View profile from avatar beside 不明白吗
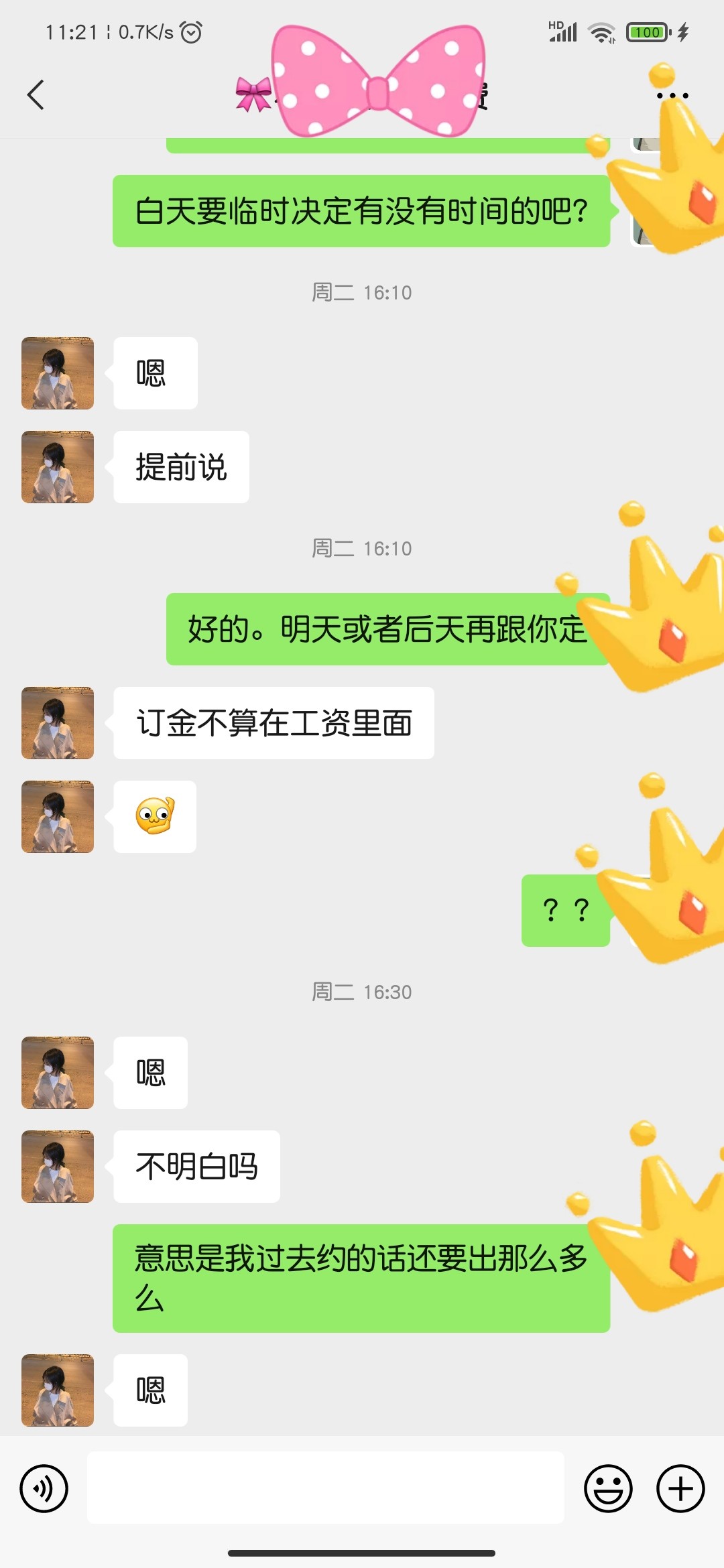Image resolution: width=724 pixels, height=1568 pixels. tap(58, 1167)
